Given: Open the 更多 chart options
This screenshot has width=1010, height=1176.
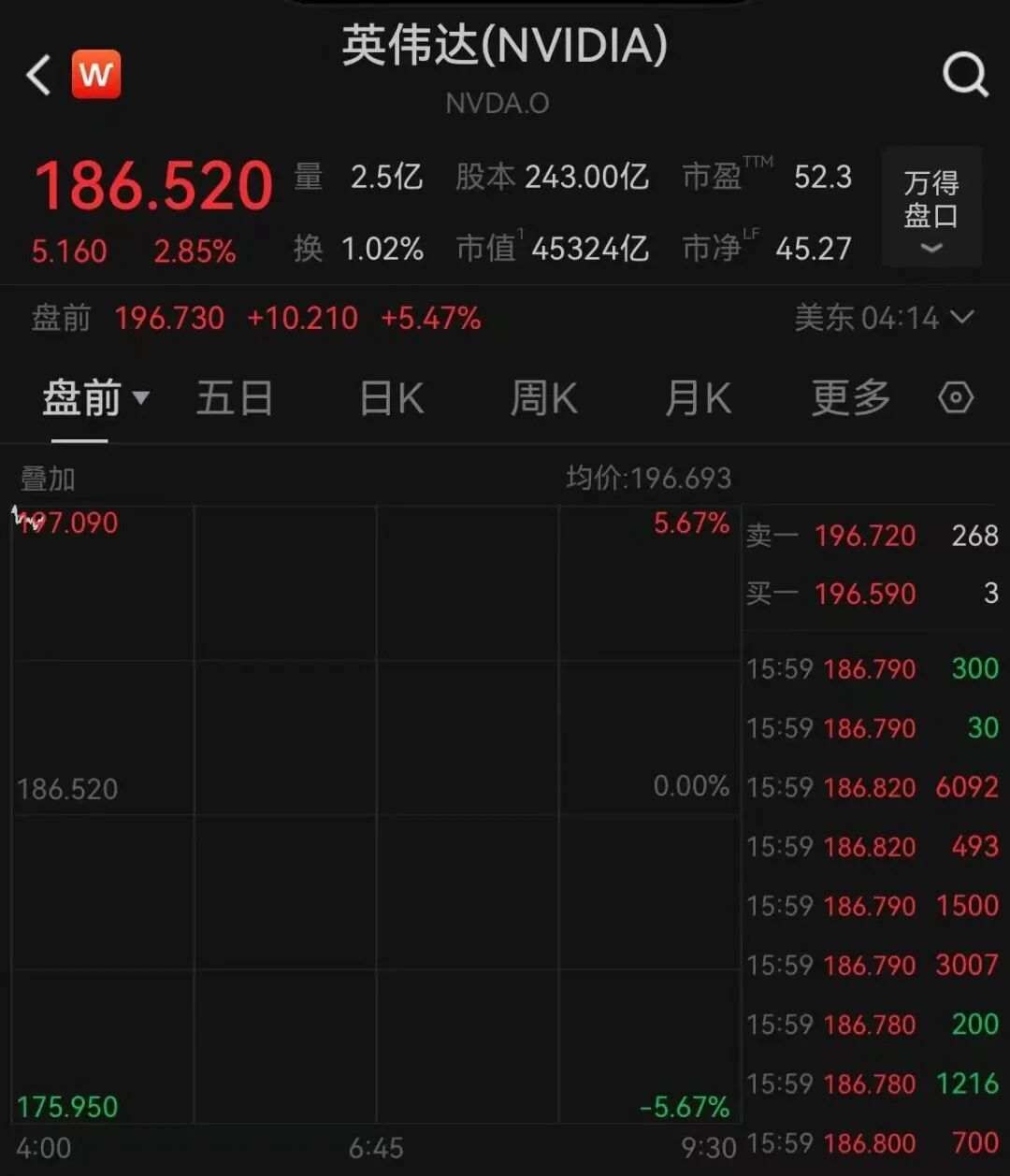Looking at the screenshot, I should pyautogui.click(x=850, y=399).
